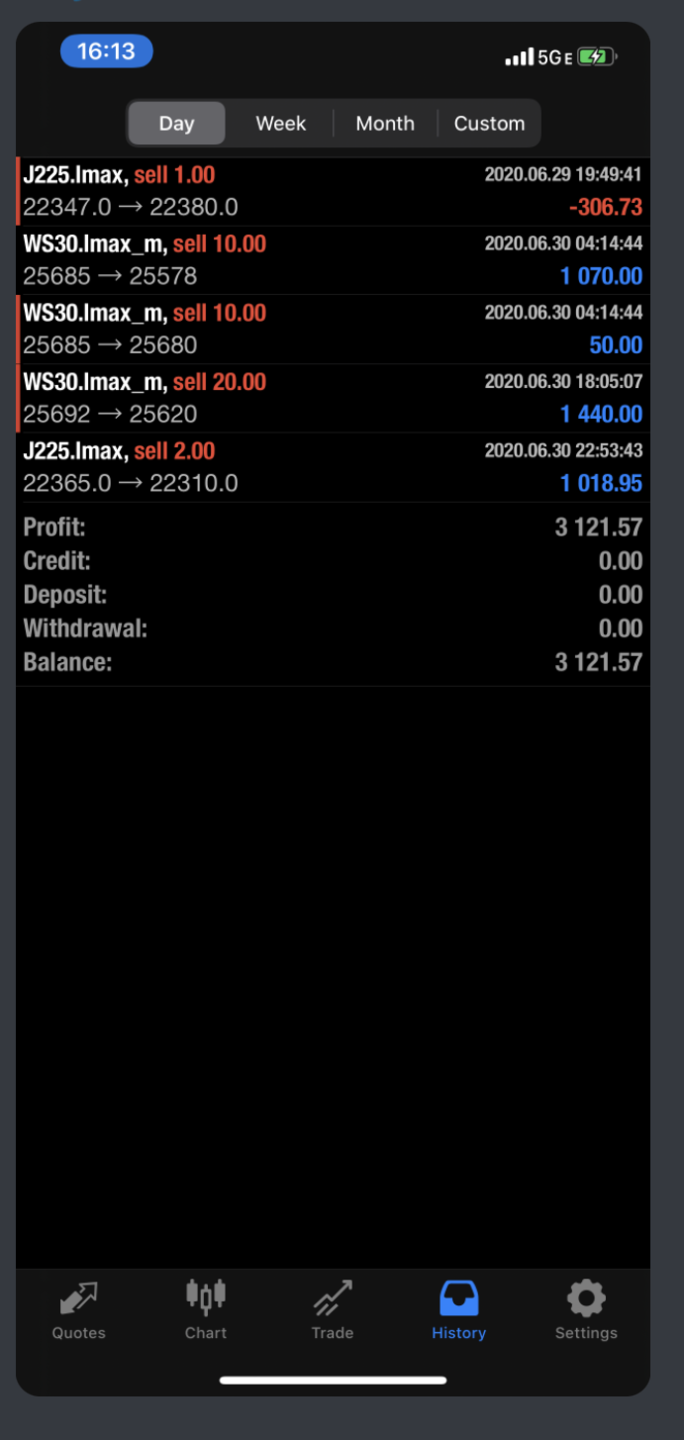684x1440 pixels.
Task: Switch to the Trade tab
Action: click(x=332, y=1311)
